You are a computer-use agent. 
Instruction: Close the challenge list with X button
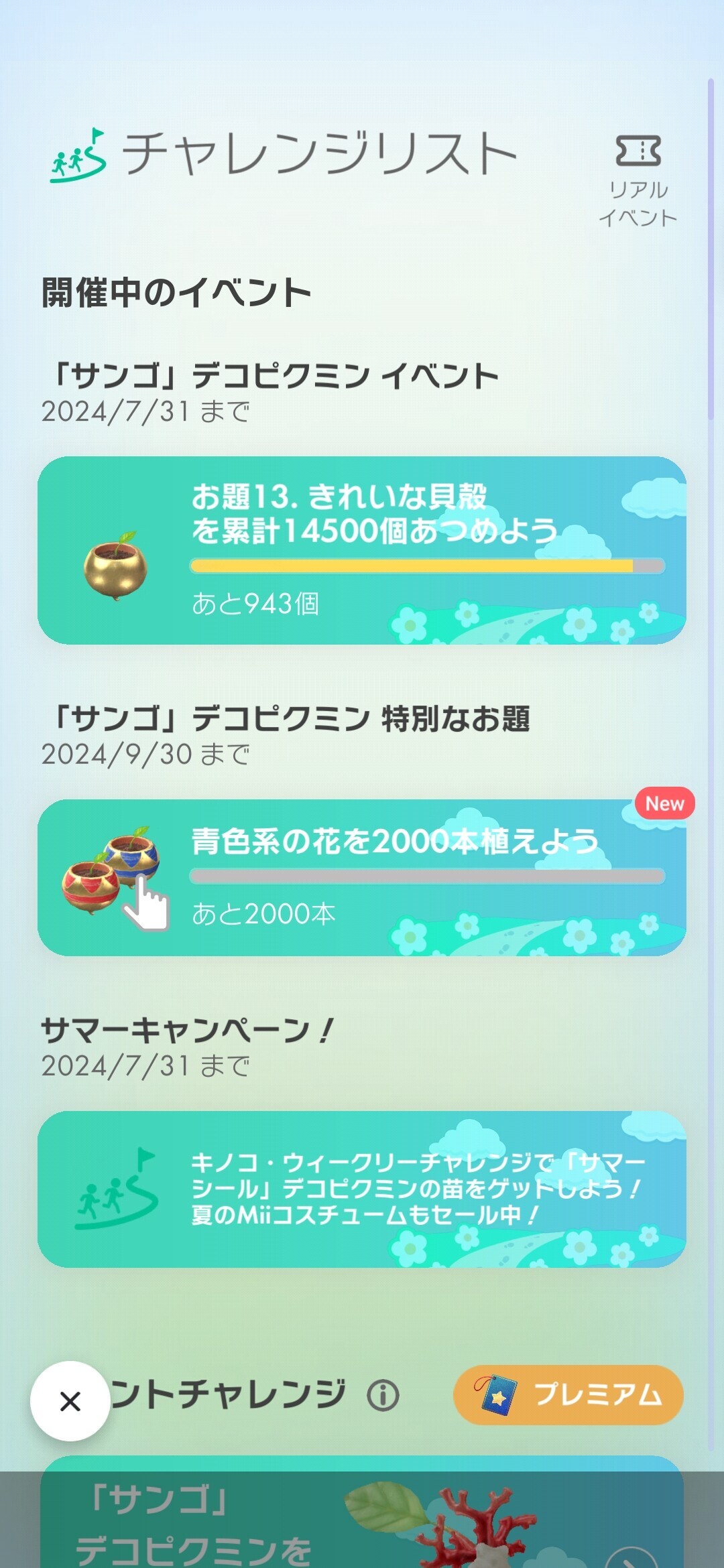tap(70, 1401)
